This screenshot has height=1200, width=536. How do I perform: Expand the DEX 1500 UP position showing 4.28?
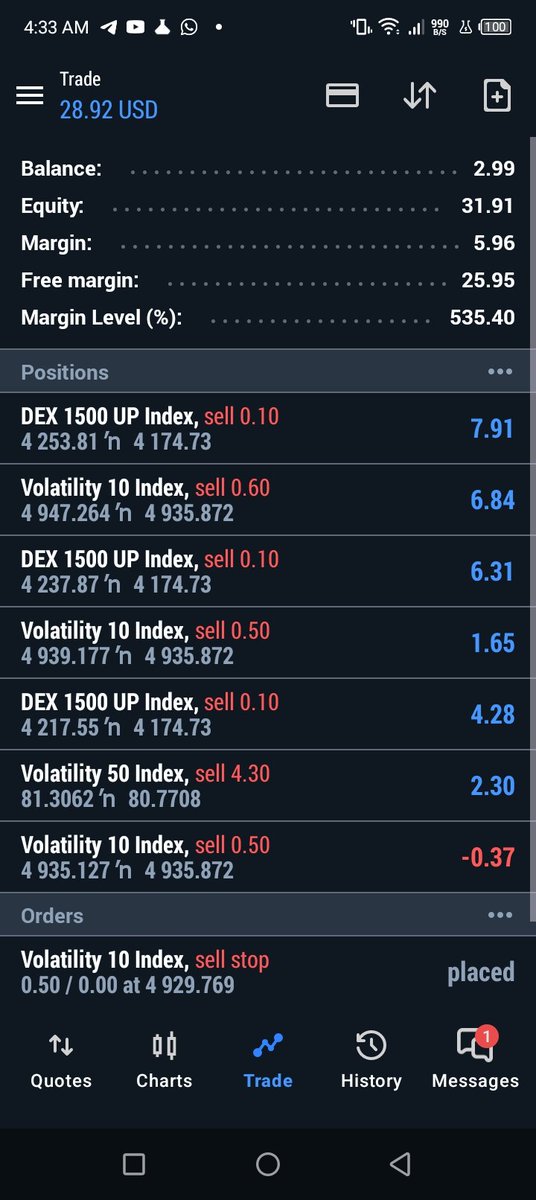(268, 714)
